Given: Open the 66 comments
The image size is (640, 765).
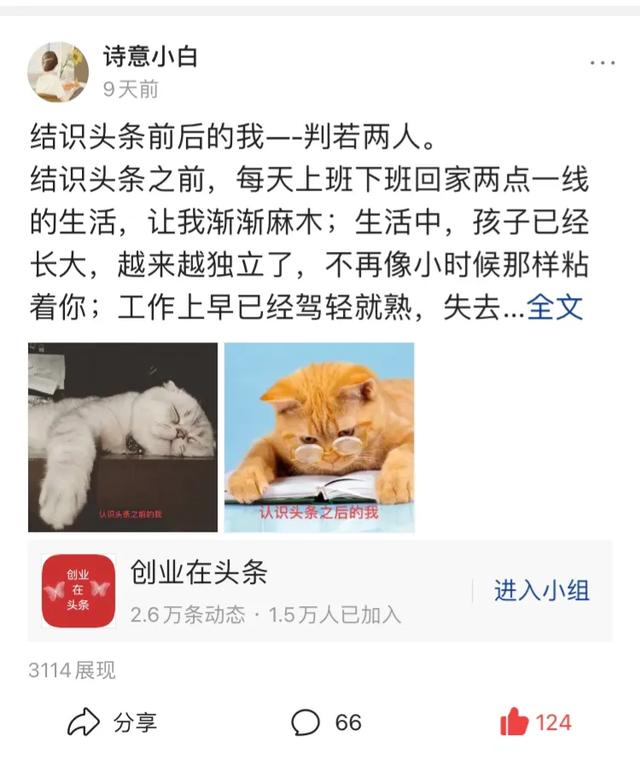Looking at the screenshot, I should click(x=326, y=722).
